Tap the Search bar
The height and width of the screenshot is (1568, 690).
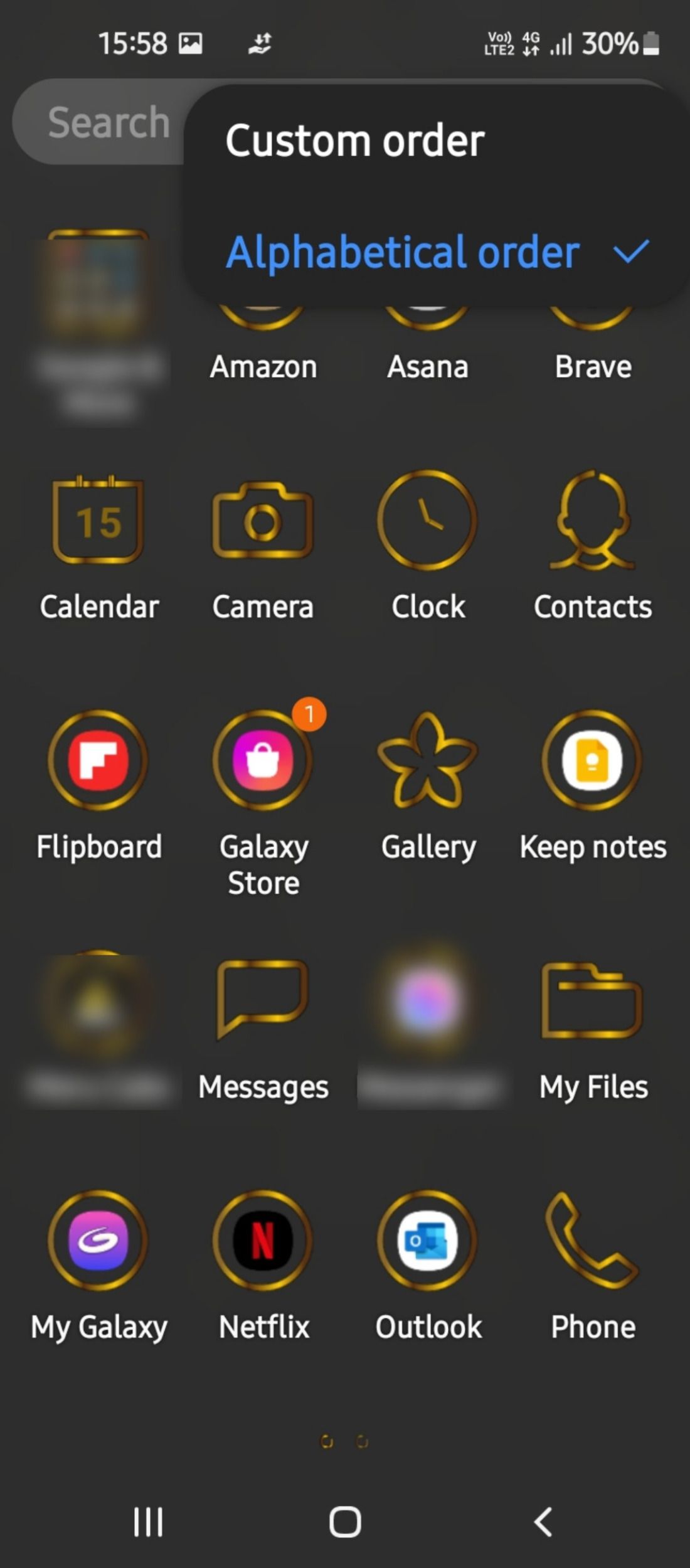click(x=107, y=123)
